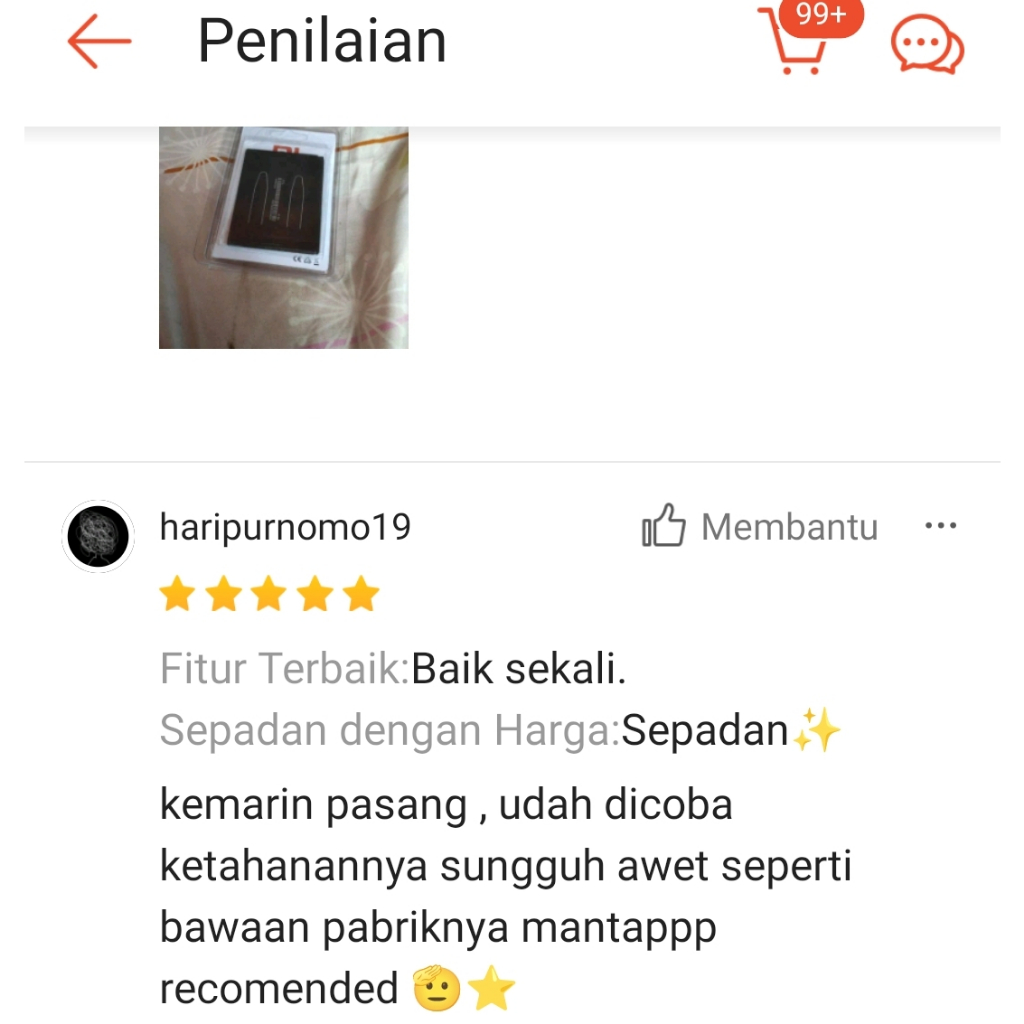Go back from the Penilaian page
Screen dimensions: 1024x1024
[x=99, y=42]
